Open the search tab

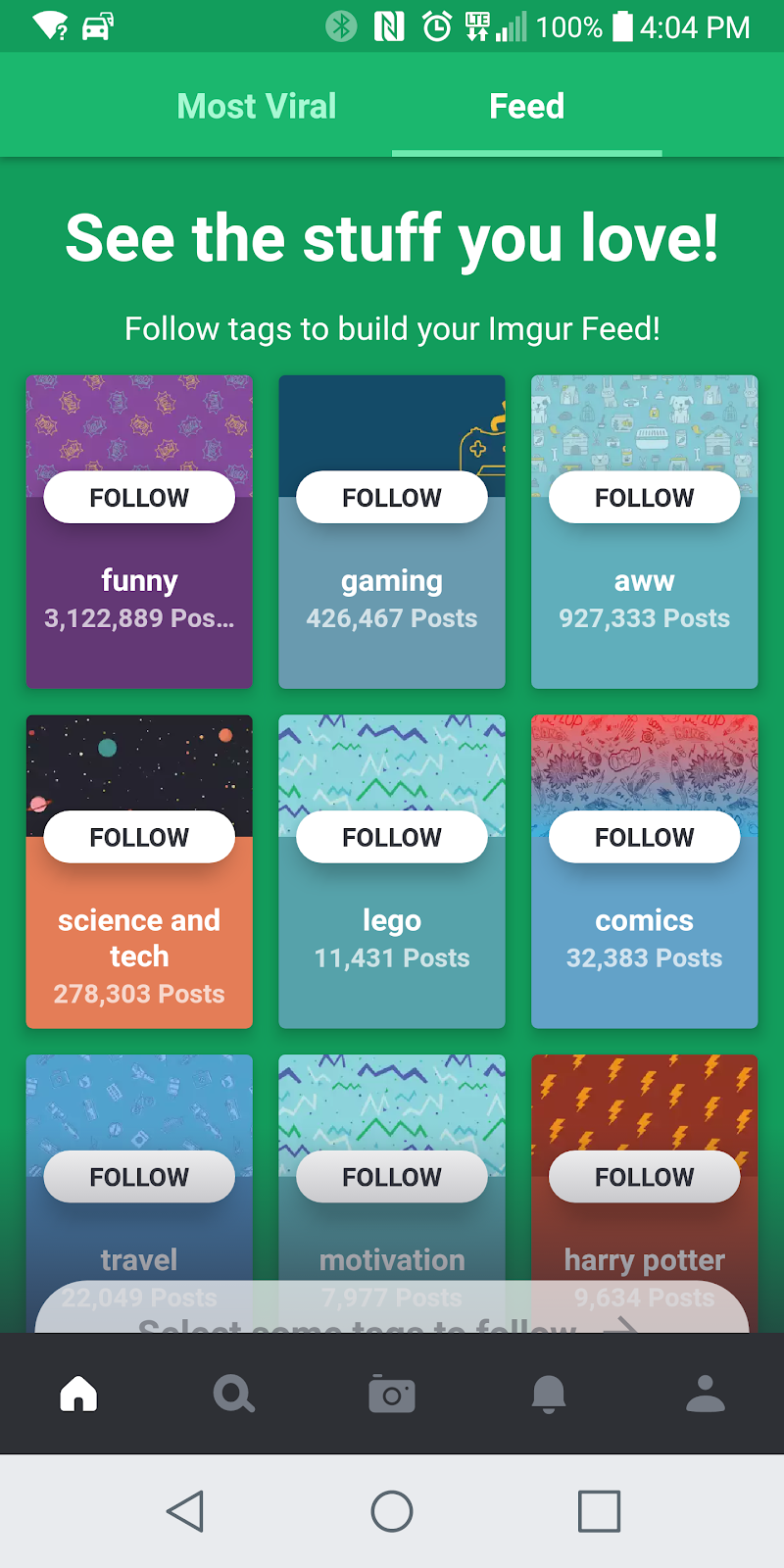tap(234, 1393)
